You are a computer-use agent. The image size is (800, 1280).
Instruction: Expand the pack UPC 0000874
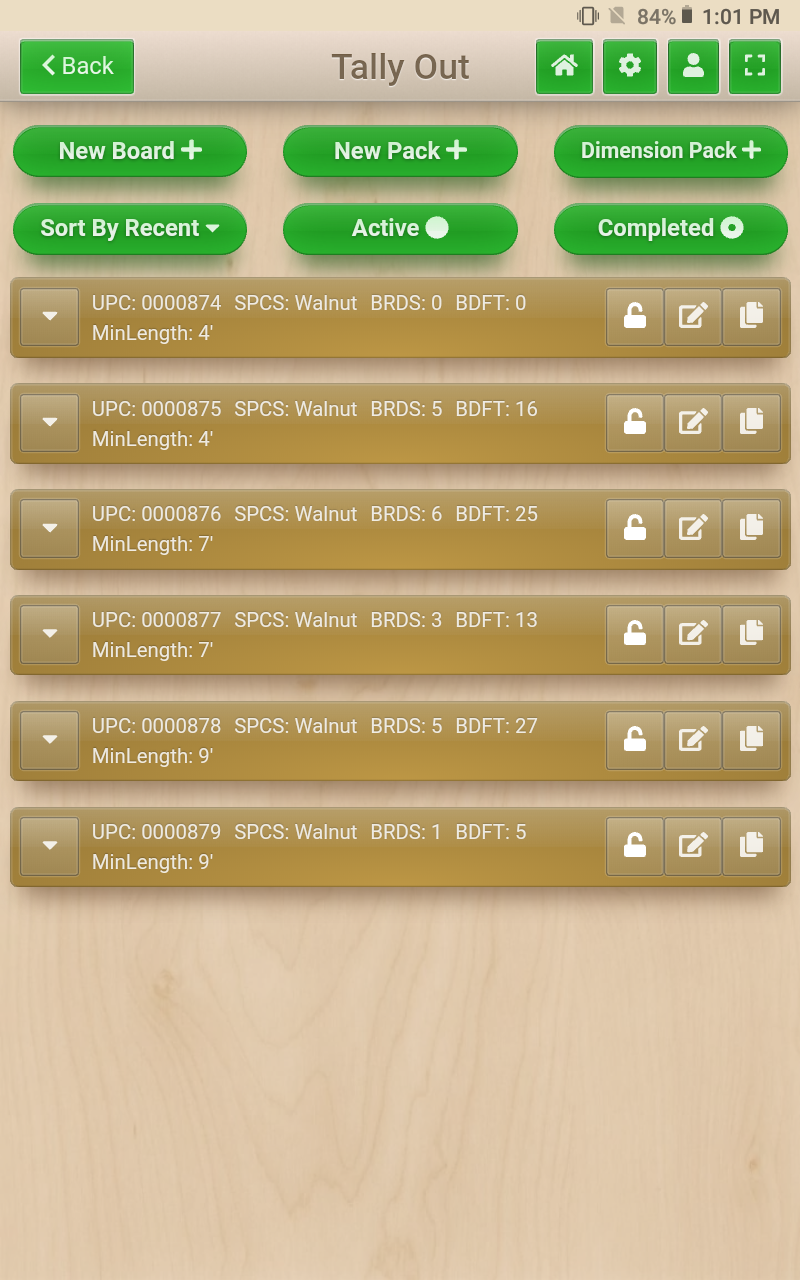[x=49, y=317]
